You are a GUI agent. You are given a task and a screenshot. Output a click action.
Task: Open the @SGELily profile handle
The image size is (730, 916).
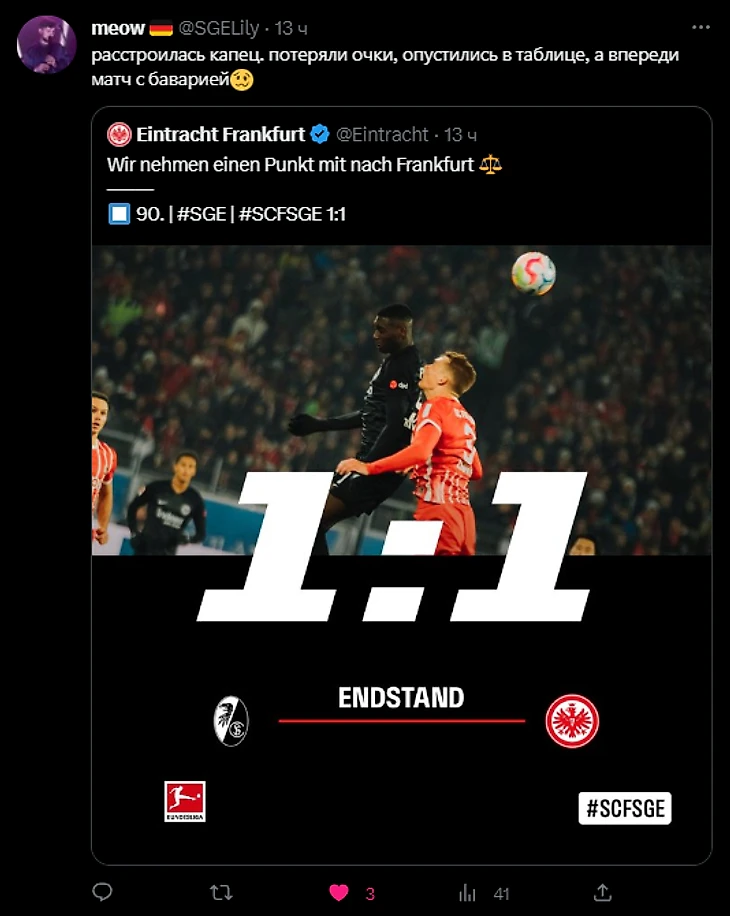click(x=218, y=29)
